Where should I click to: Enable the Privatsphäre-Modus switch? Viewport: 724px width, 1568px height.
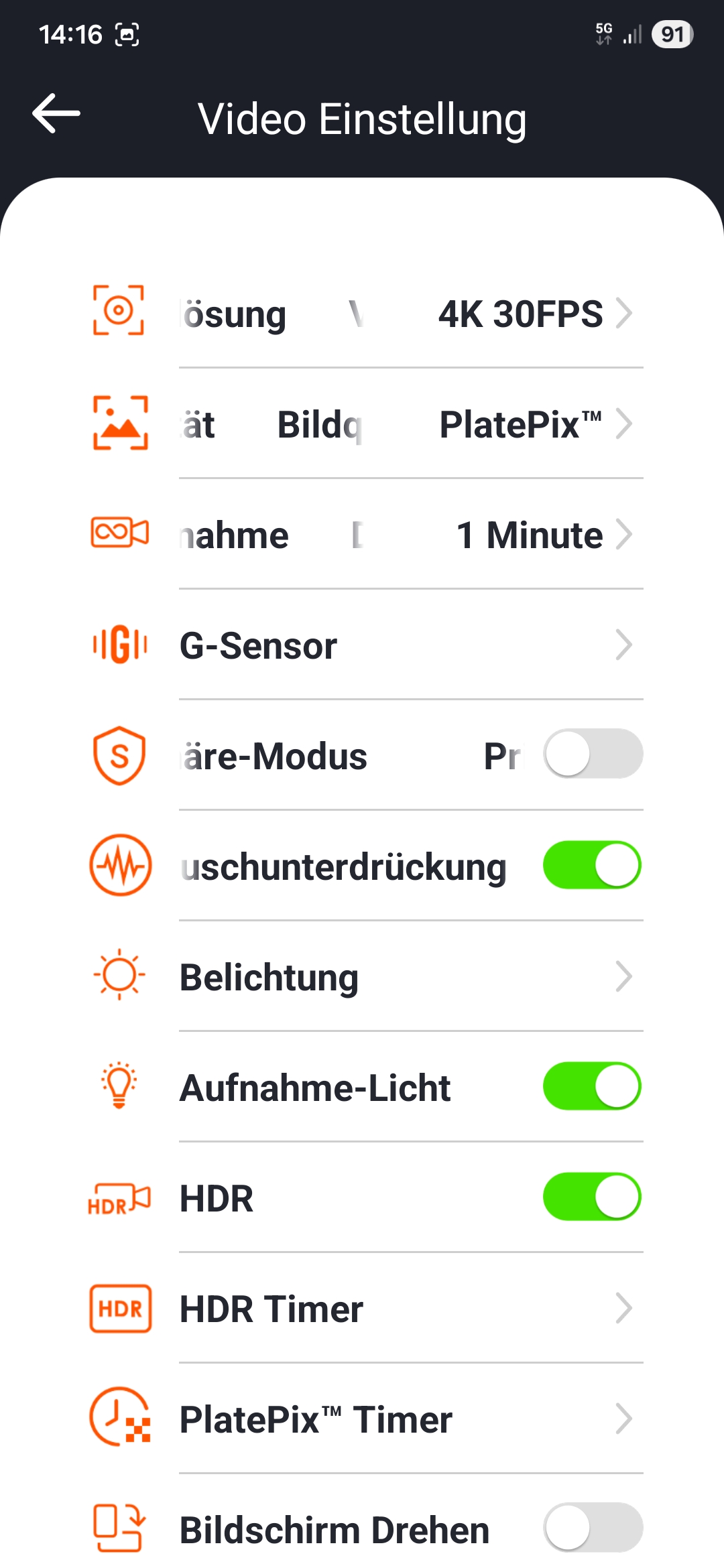point(593,755)
